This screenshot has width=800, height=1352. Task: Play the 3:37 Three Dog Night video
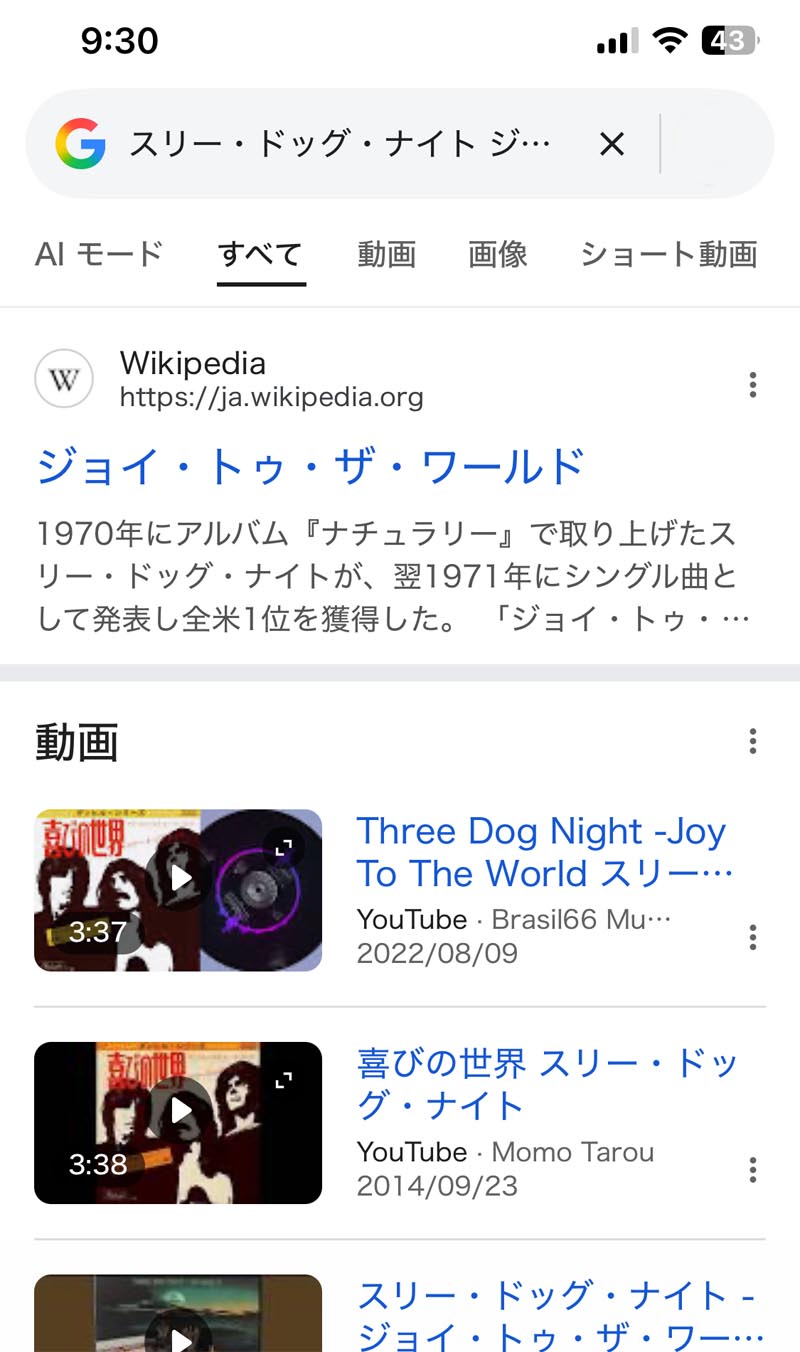(178, 890)
